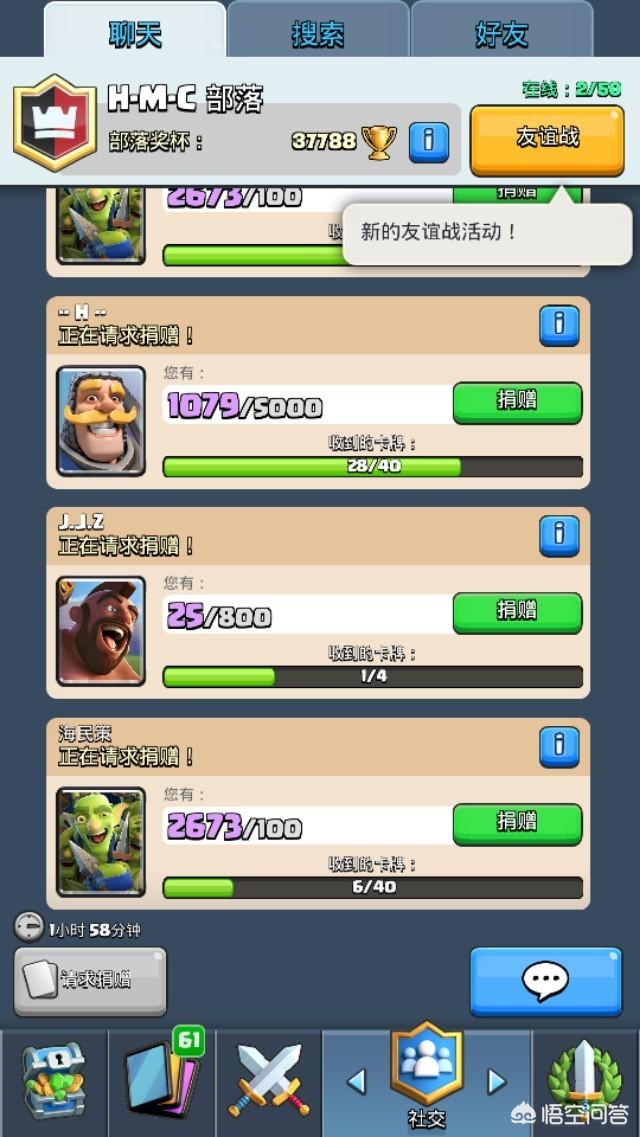Donate Knight card to -- H --

coord(517,402)
